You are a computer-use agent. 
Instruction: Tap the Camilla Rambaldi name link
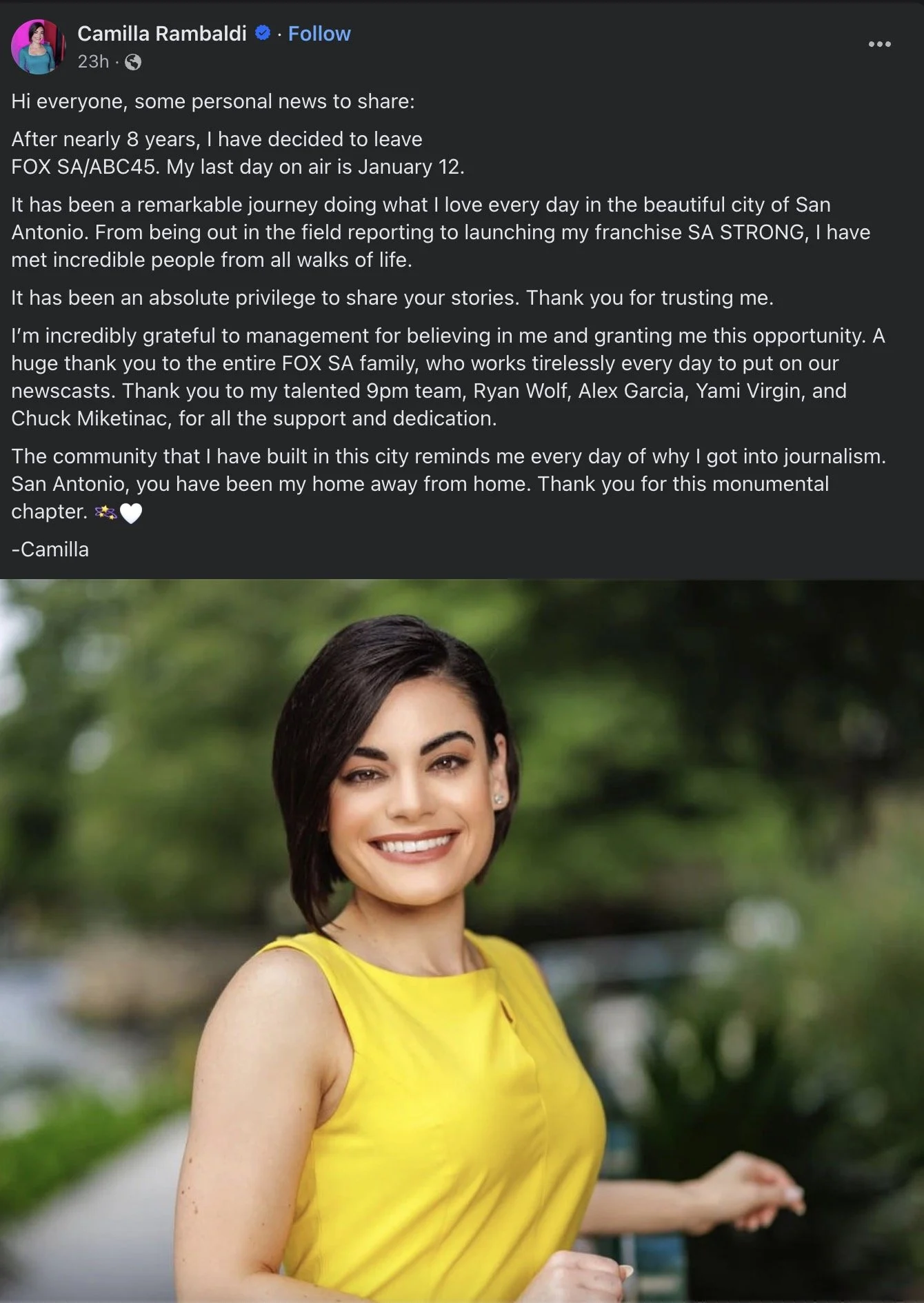(162, 34)
